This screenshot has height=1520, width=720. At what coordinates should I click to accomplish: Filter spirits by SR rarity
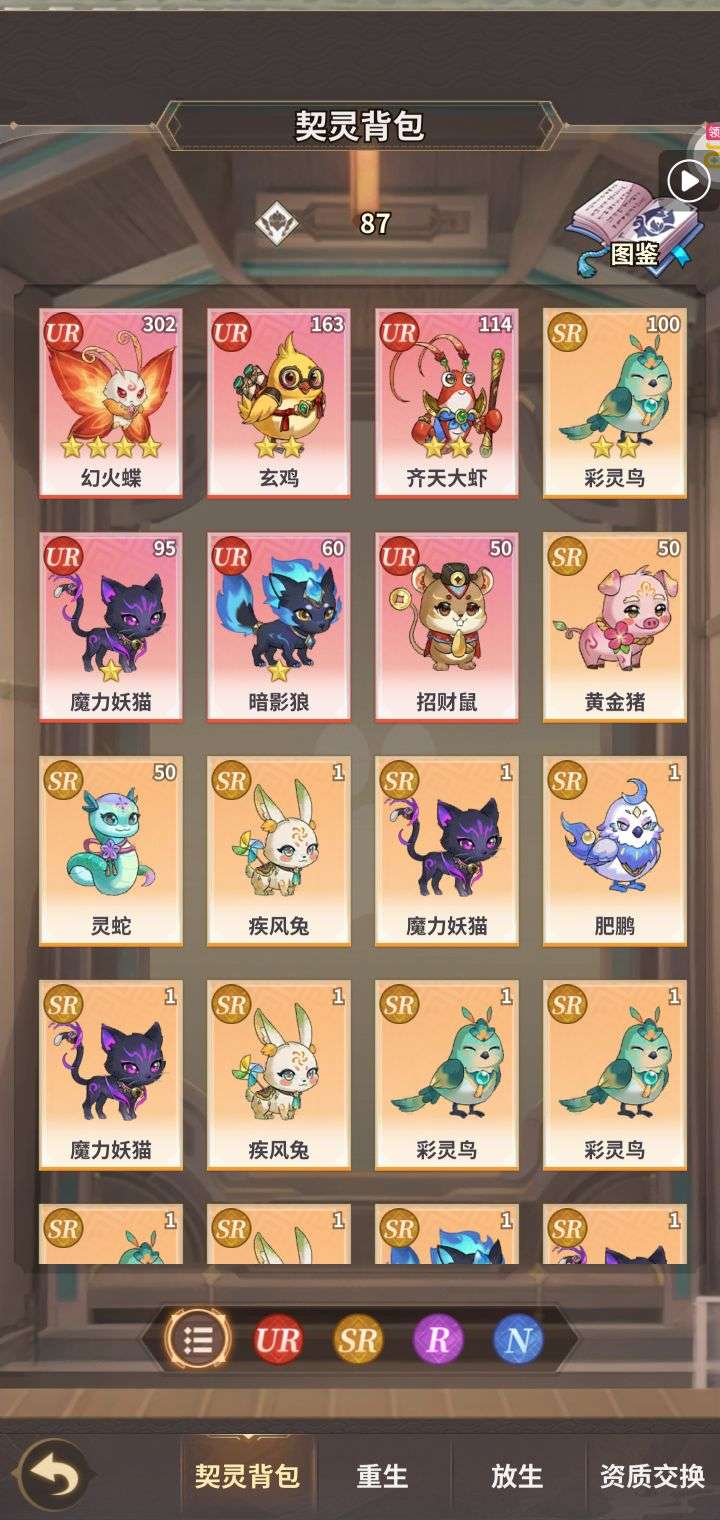coord(358,1340)
